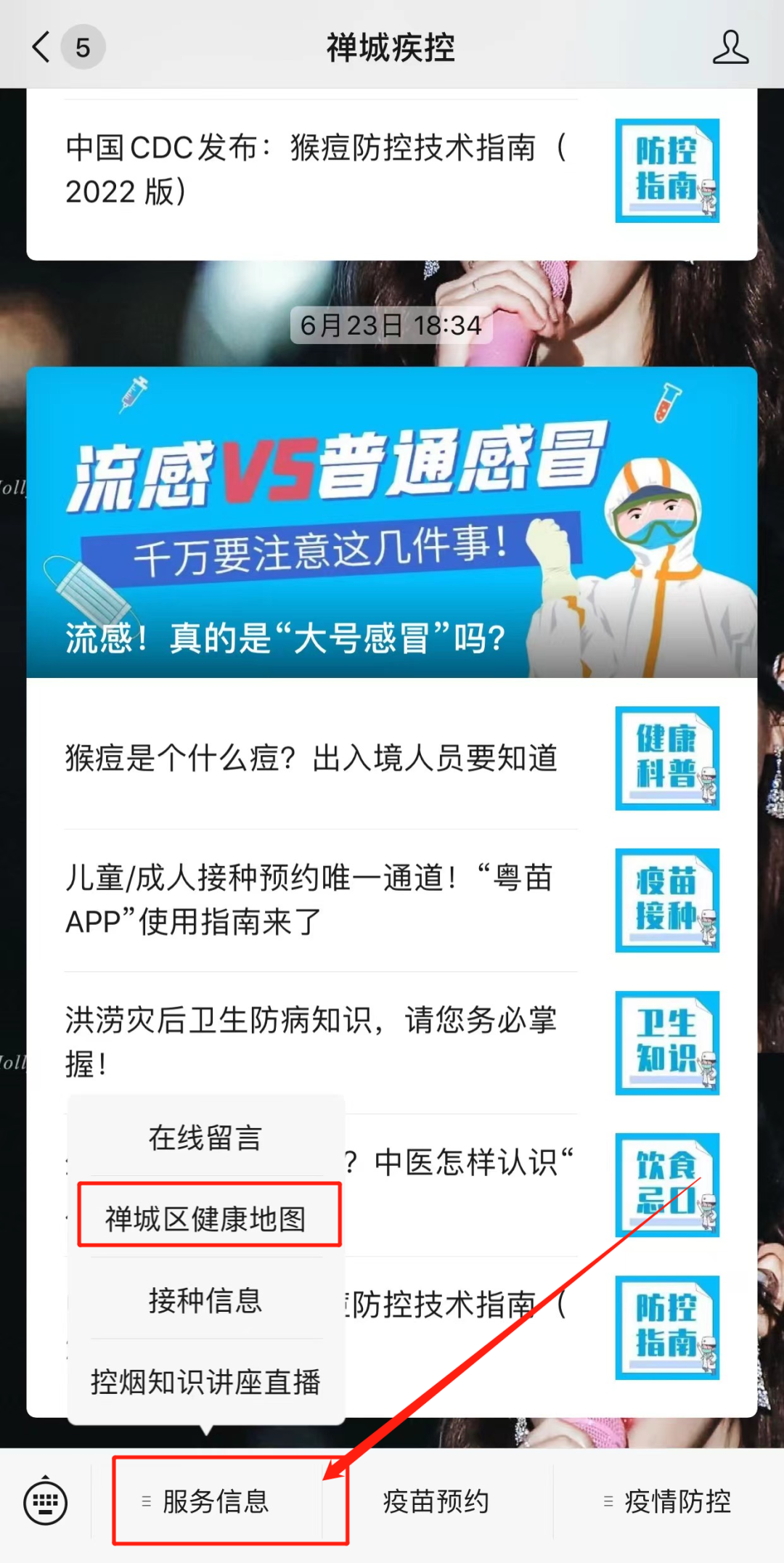The width and height of the screenshot is (784, 1563).
Task: Open the account profile icon
Action: click(x=730, y=48)
